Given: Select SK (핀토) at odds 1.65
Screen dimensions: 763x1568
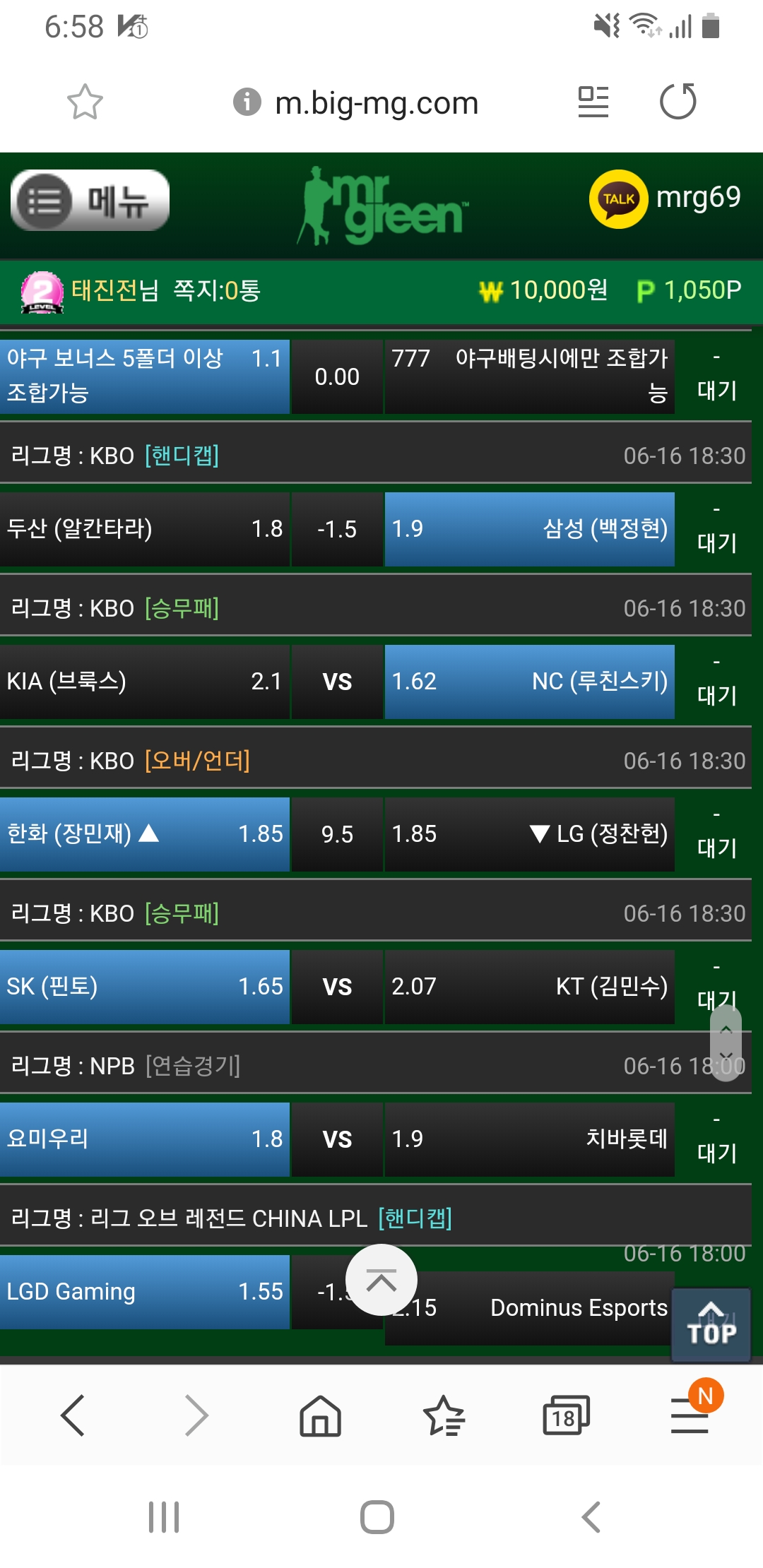Looking at the screenshot, I should (x=144, y=987).
